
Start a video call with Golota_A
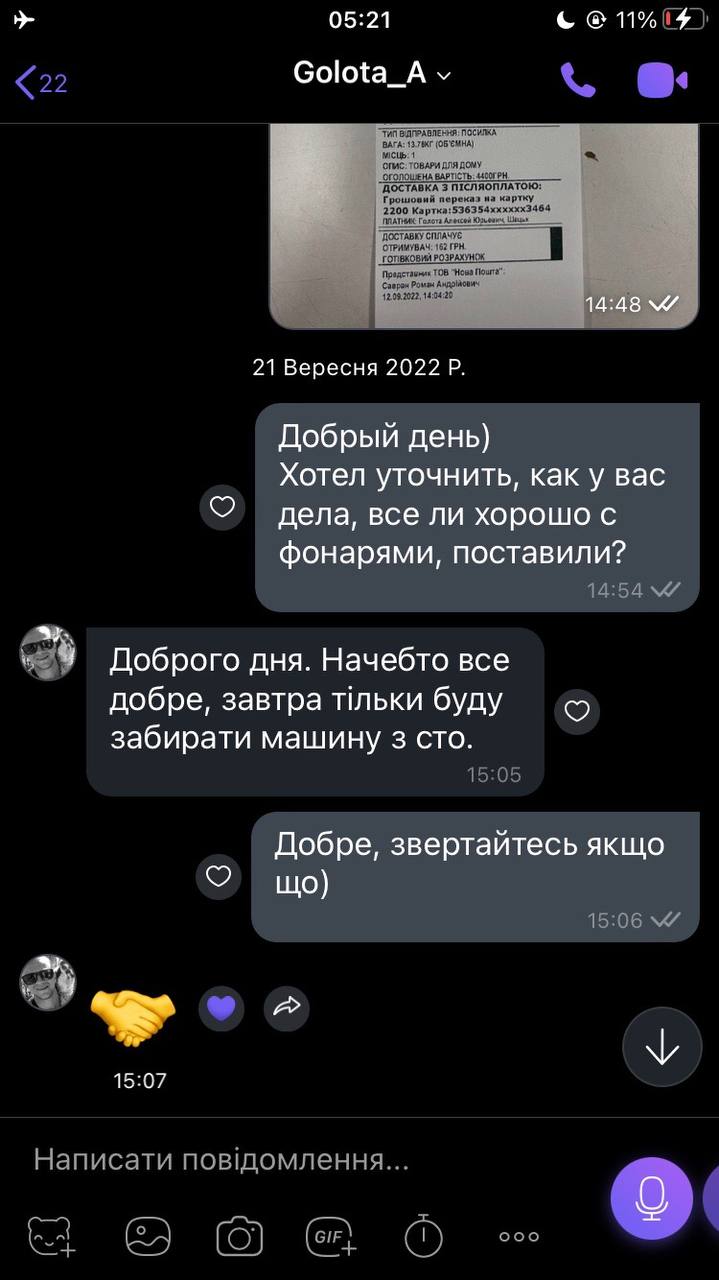click(661, 80)
